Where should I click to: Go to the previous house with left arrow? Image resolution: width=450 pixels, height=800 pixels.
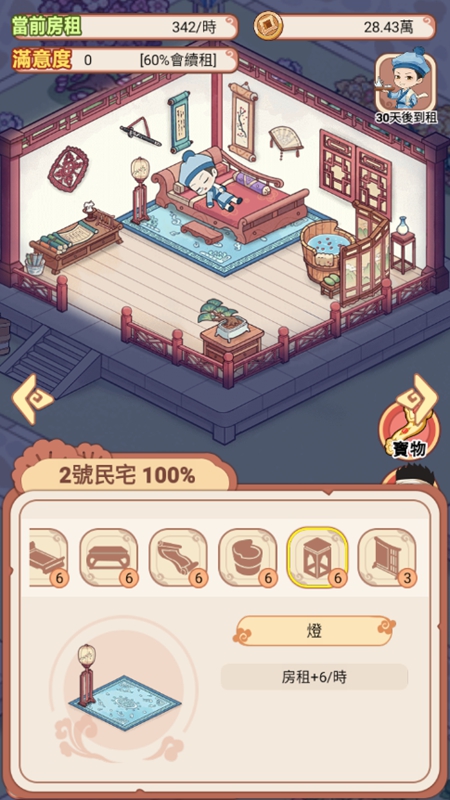32,399
